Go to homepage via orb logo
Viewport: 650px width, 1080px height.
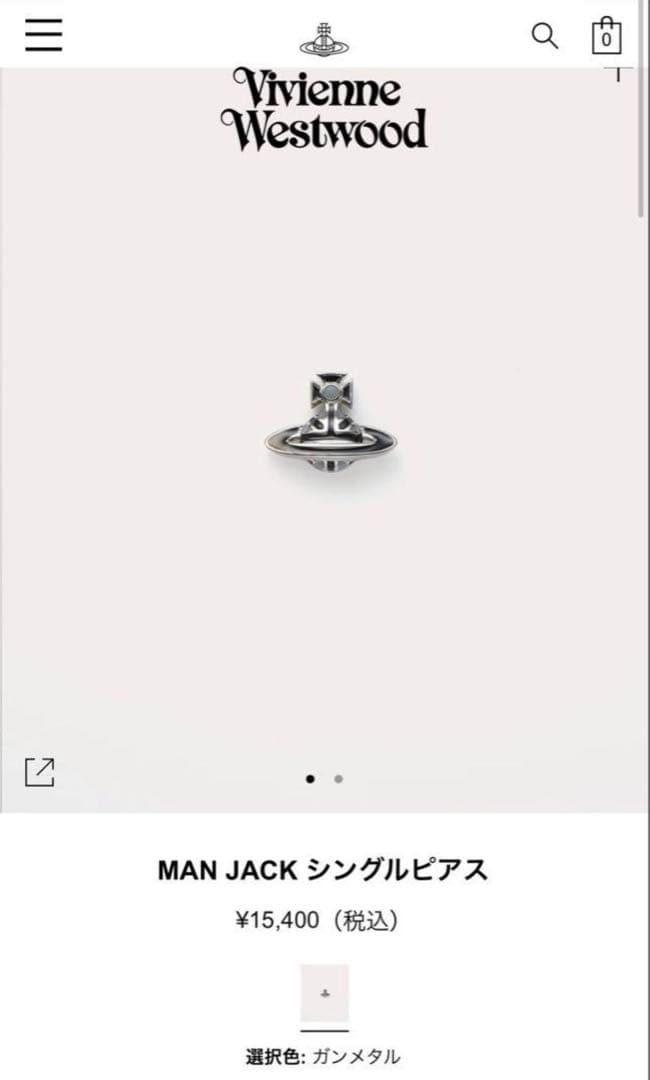327,38
